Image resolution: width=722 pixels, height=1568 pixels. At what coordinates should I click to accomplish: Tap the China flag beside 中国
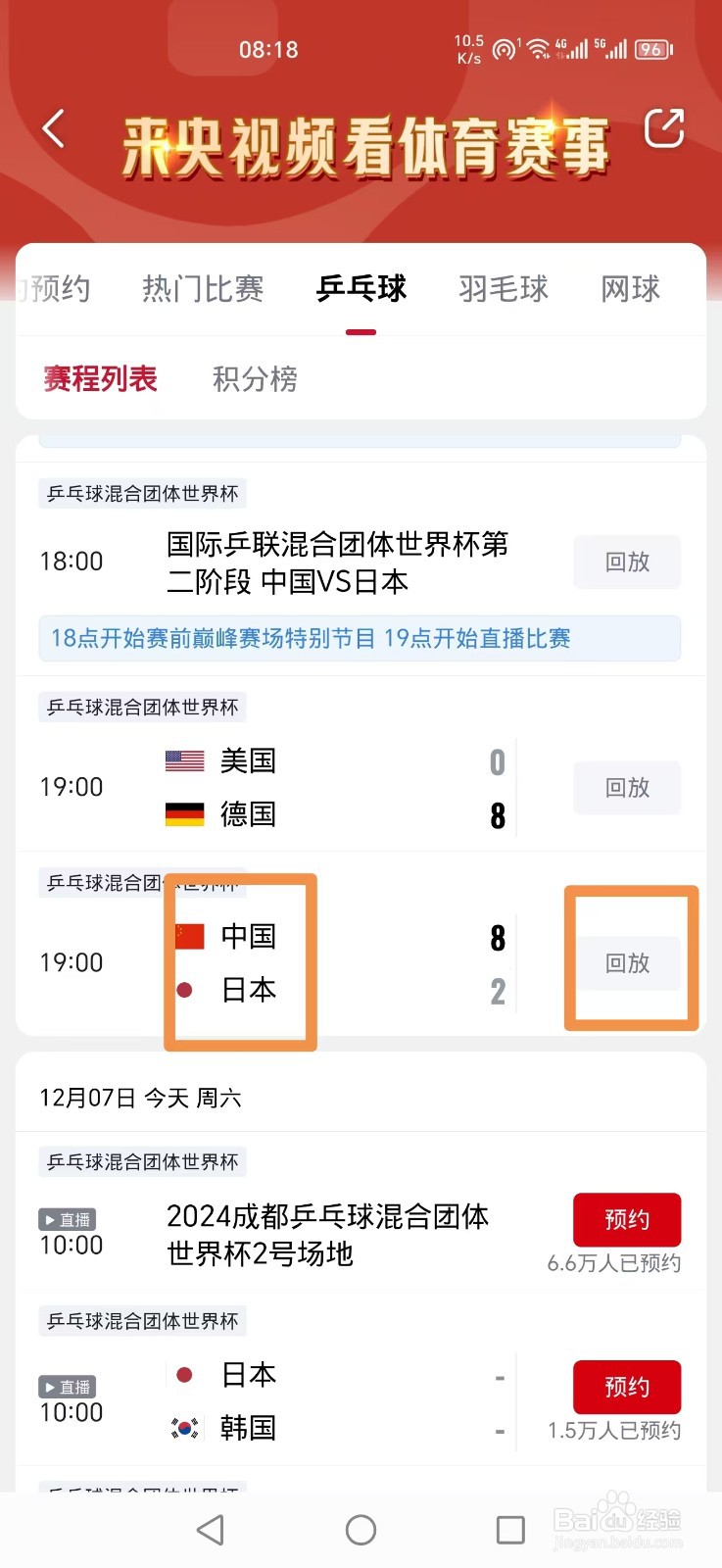(x=188, y=936)
